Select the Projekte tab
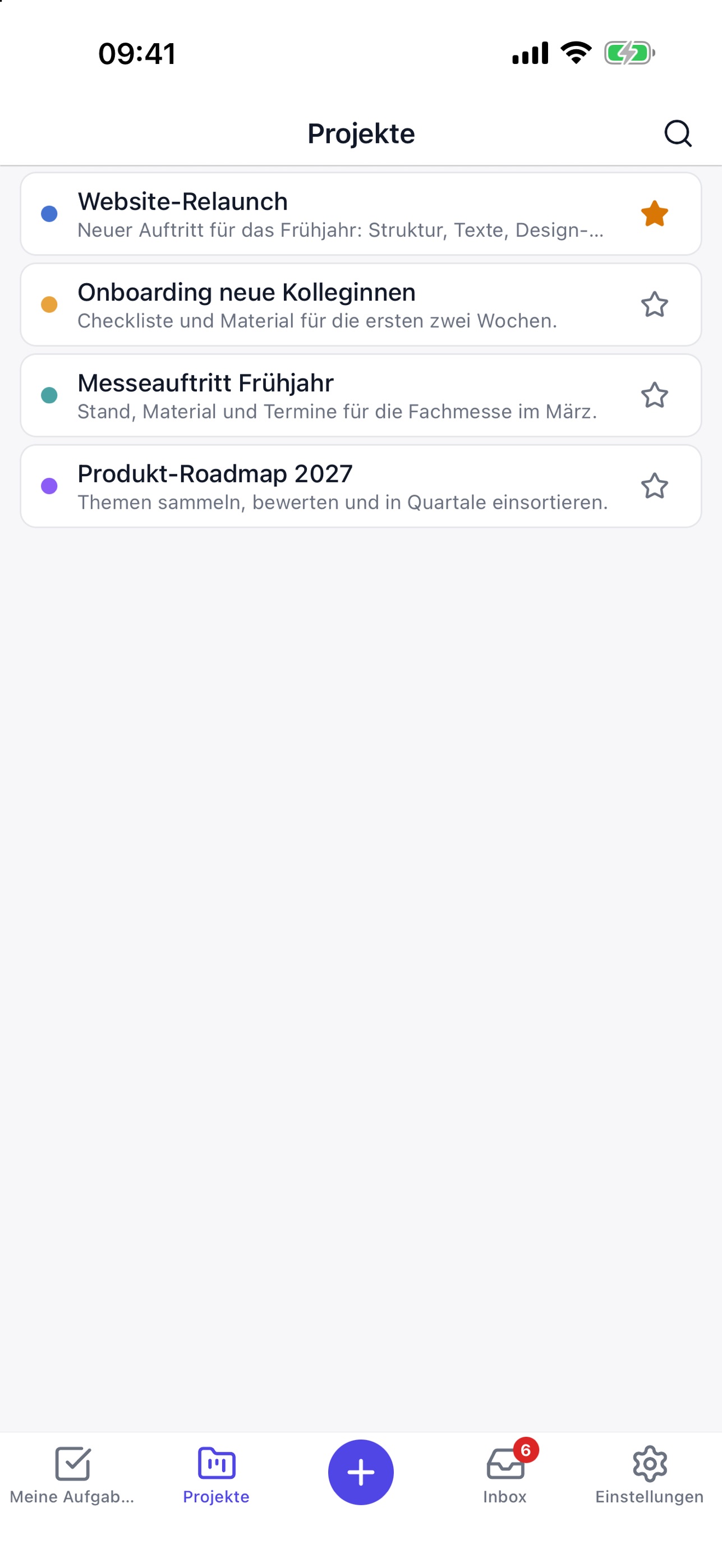 tap(216, 1474)
